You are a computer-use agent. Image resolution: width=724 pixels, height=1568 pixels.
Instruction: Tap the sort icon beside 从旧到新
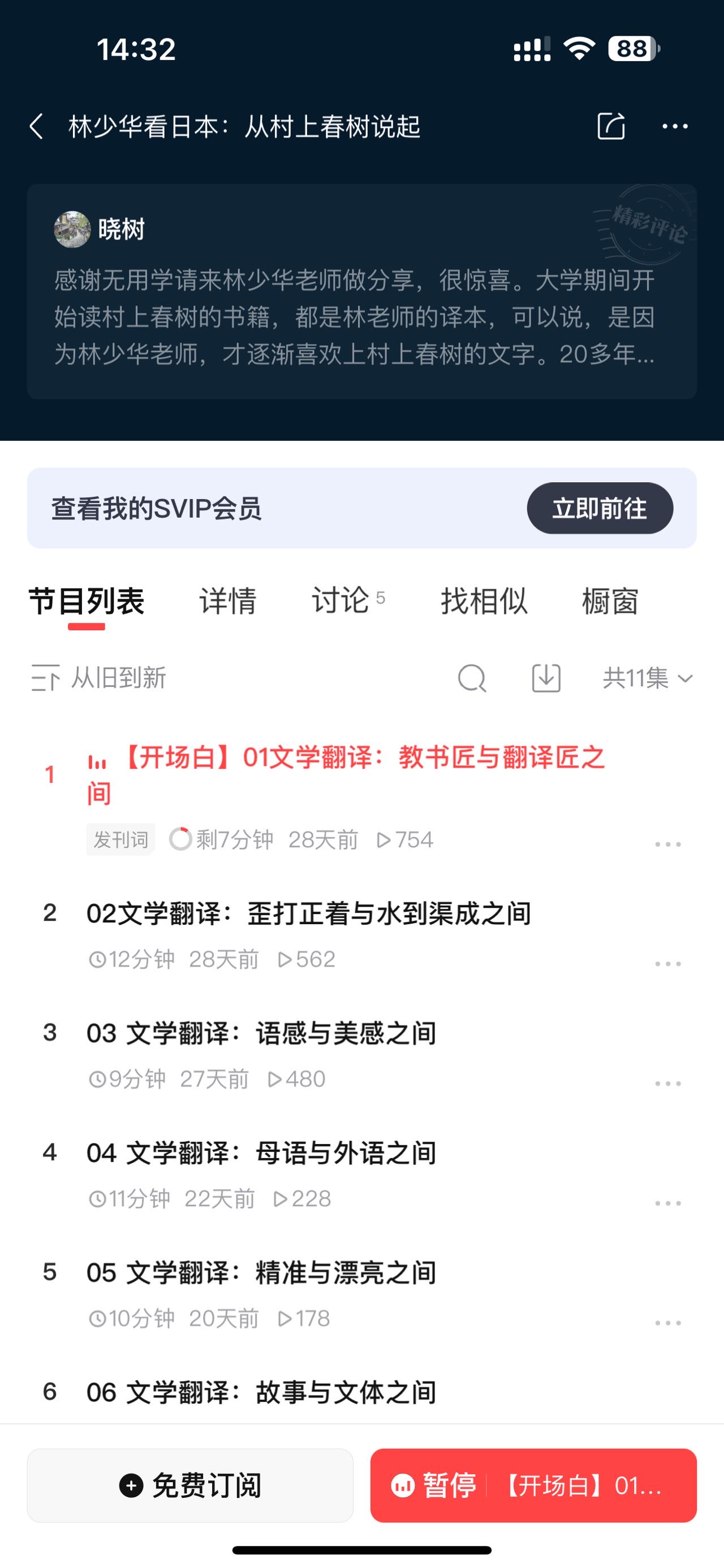(x=46, y=678)
